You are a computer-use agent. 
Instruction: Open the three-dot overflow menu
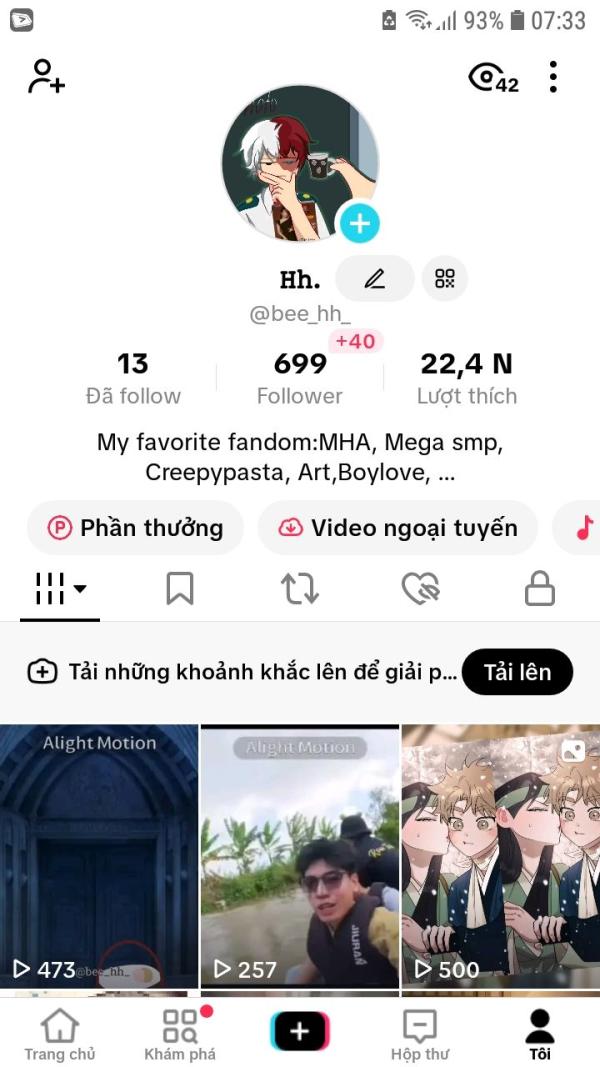coord(553,77)
